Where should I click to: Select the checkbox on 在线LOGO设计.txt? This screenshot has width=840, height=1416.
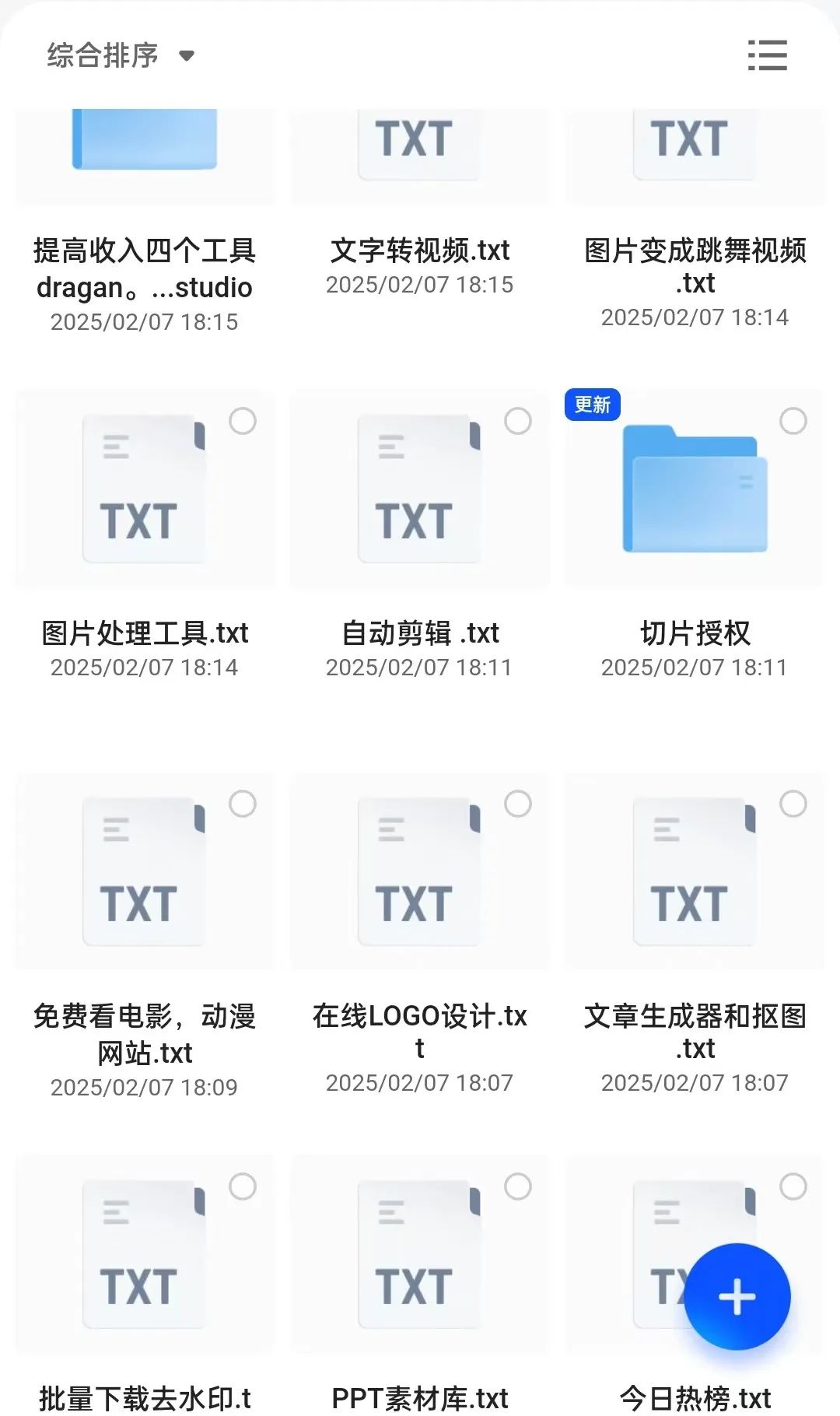click(518, 804)
